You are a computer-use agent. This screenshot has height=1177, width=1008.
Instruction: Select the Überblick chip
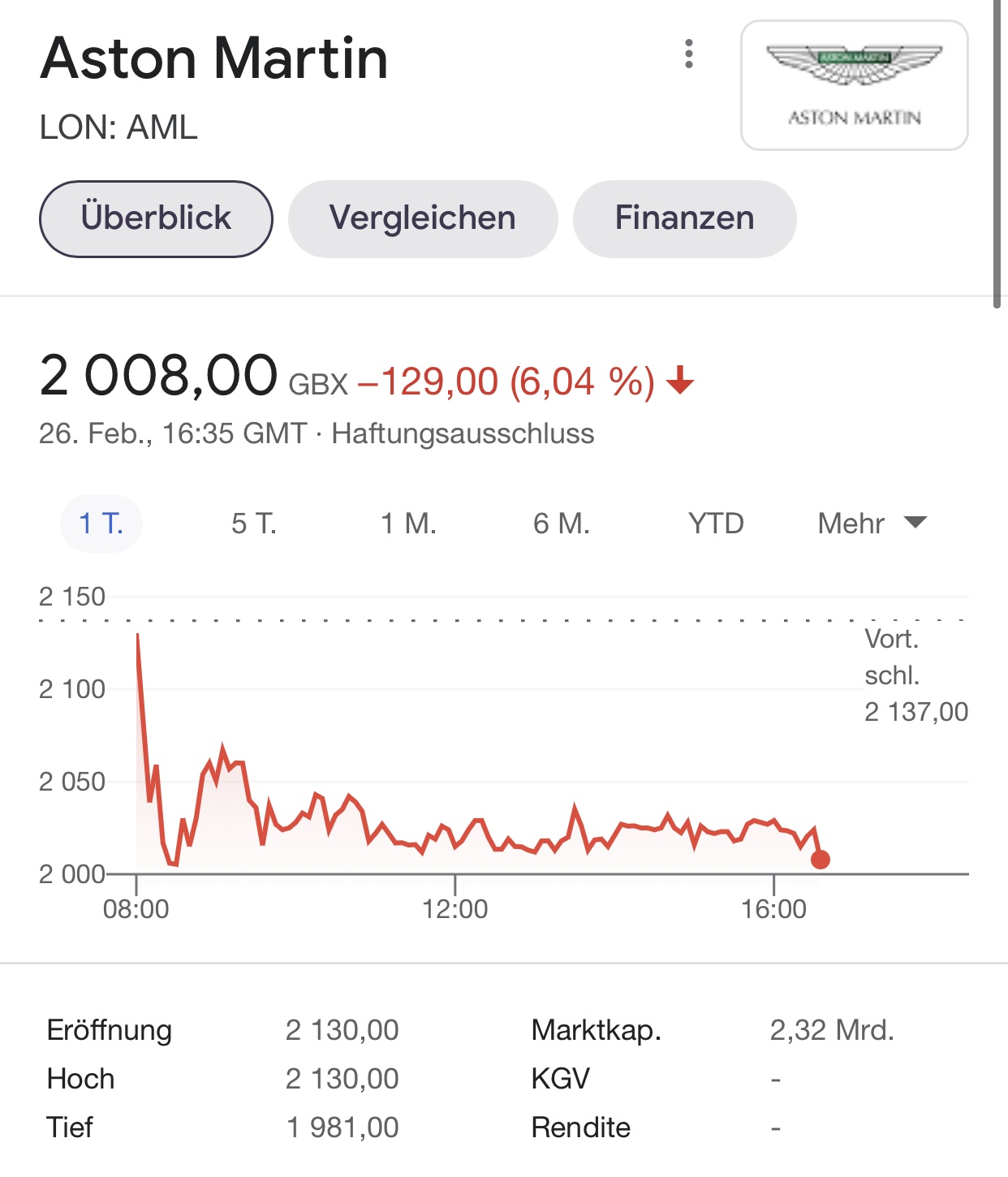pos(156,219)
